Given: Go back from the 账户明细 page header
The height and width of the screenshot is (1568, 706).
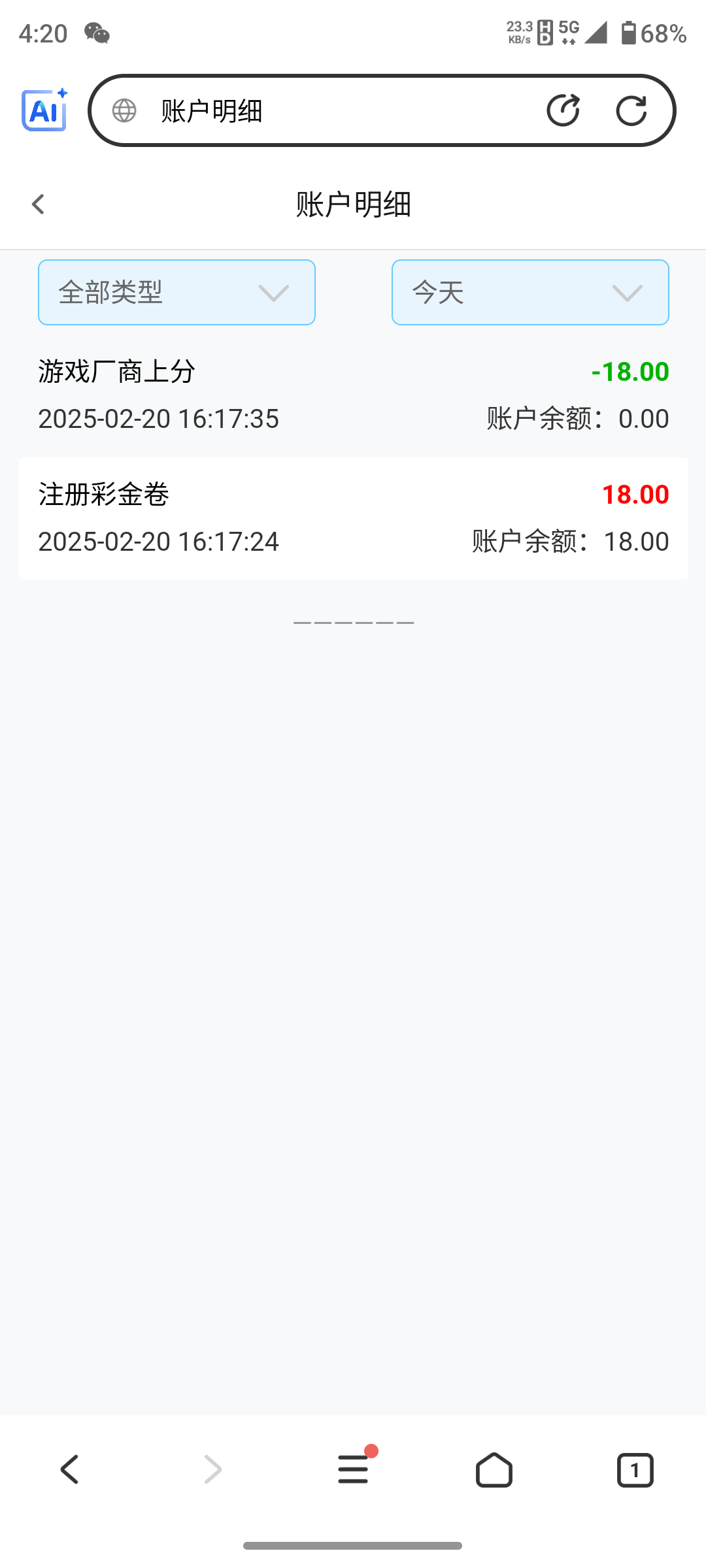Looking at the screenshot, I should (38, 204).
